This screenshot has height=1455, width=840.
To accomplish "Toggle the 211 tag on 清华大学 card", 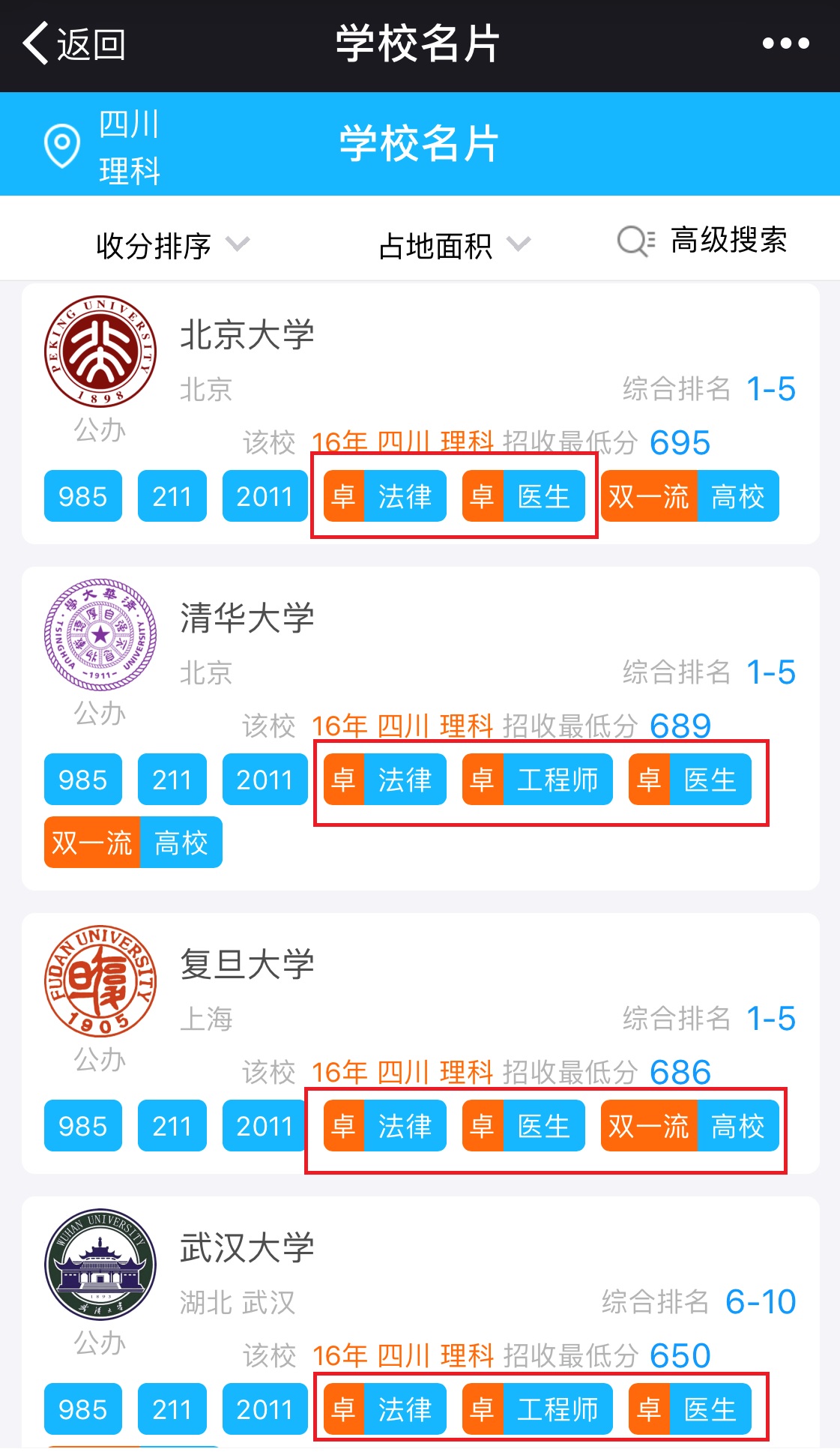I will point(172,780).
